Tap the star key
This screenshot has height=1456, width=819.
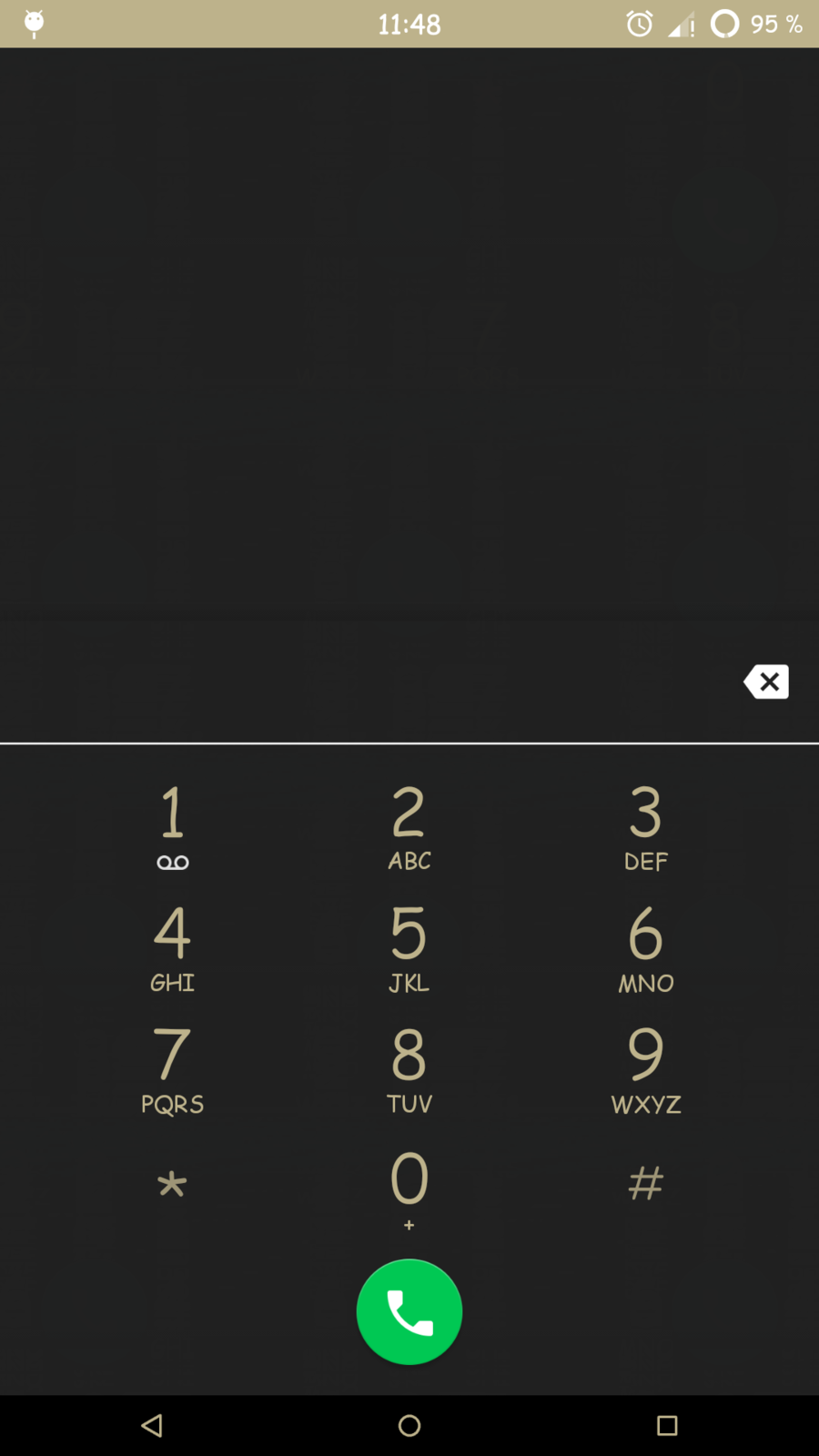172,1185
